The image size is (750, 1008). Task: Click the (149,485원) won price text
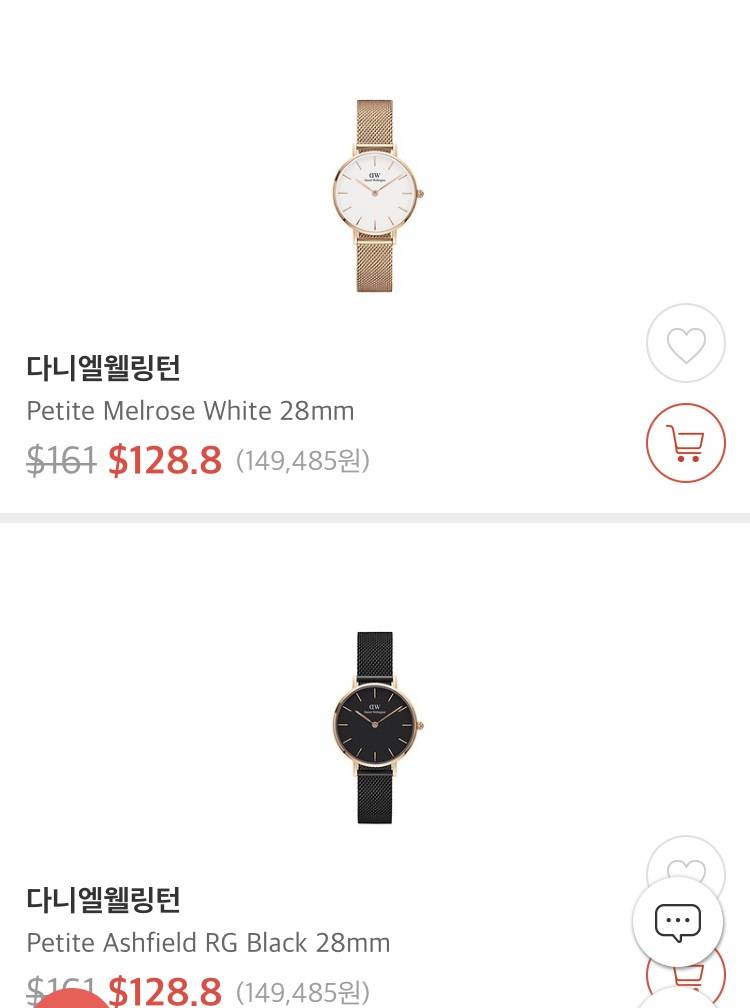point(301,461)
